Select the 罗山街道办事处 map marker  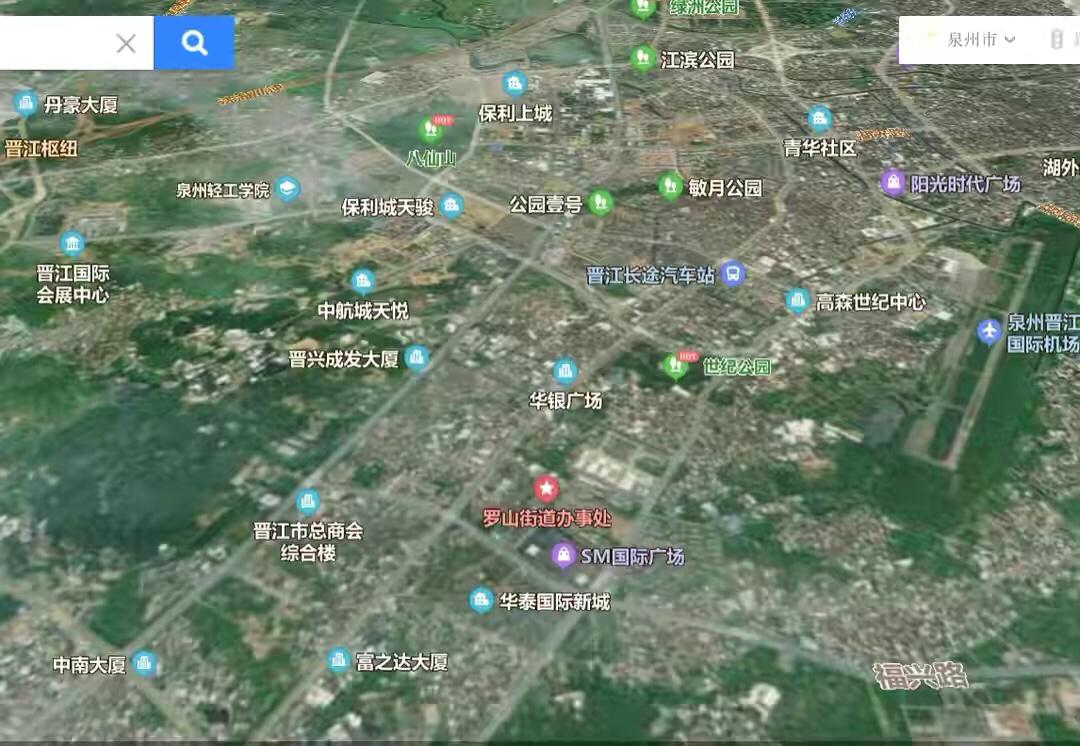(546, 489)
